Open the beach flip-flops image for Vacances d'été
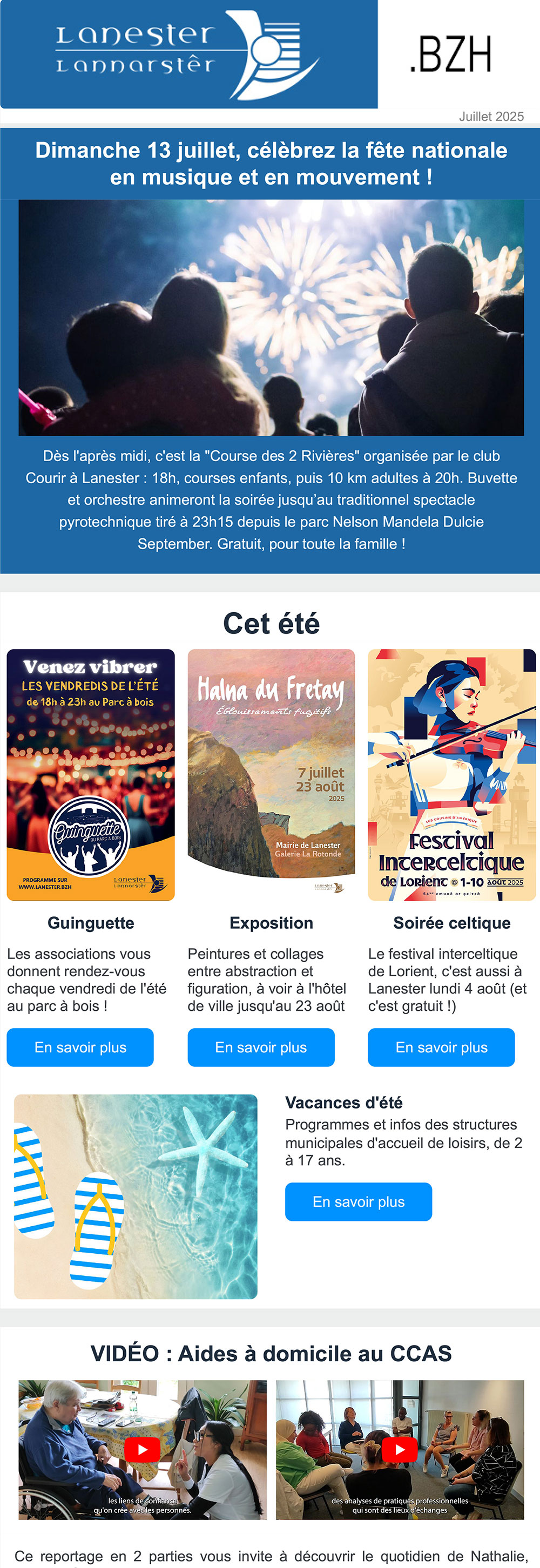540x1568 pixels. click(x=136, y=1195)
